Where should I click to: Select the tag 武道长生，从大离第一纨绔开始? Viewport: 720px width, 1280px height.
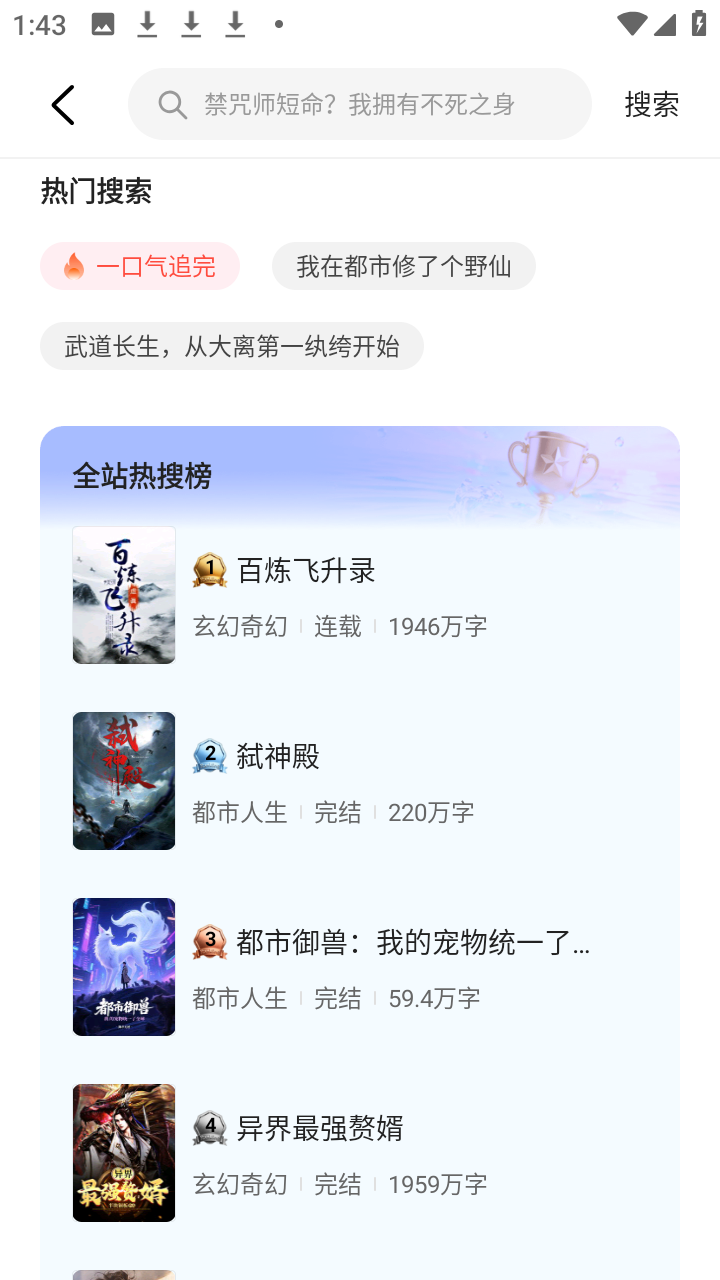click(x=231, y=345)
